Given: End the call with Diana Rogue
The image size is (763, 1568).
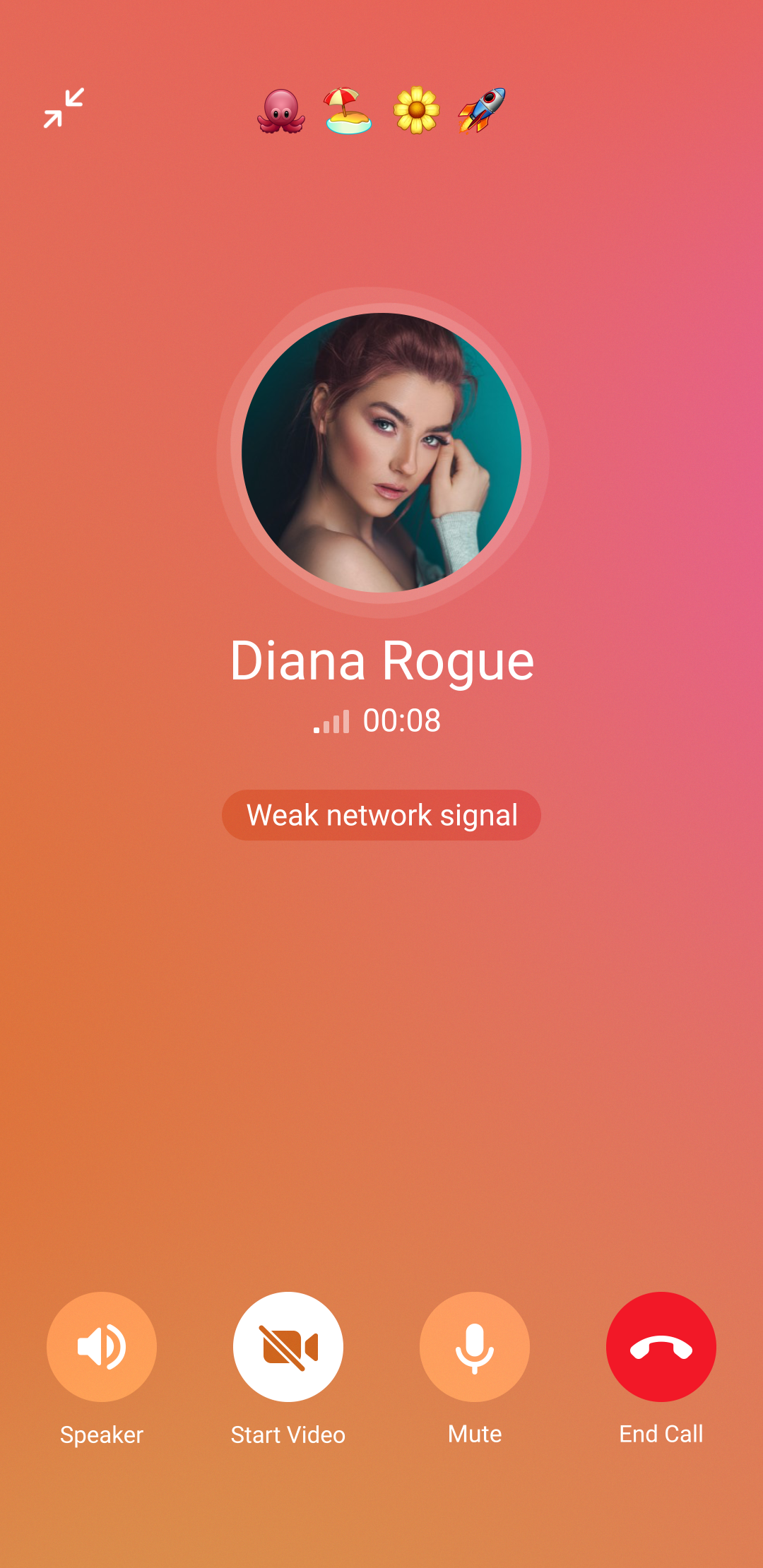Looking at the screenshot, I should [661, 1346].
